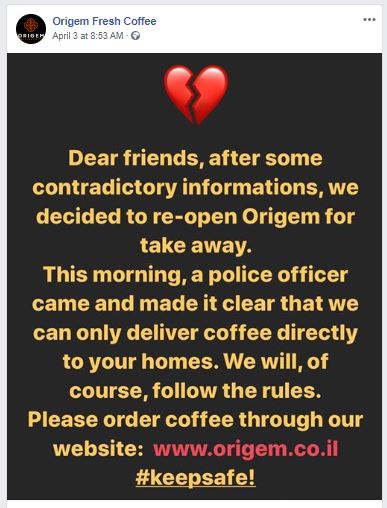Tap the globe public privacy icon

click(135, 36)
